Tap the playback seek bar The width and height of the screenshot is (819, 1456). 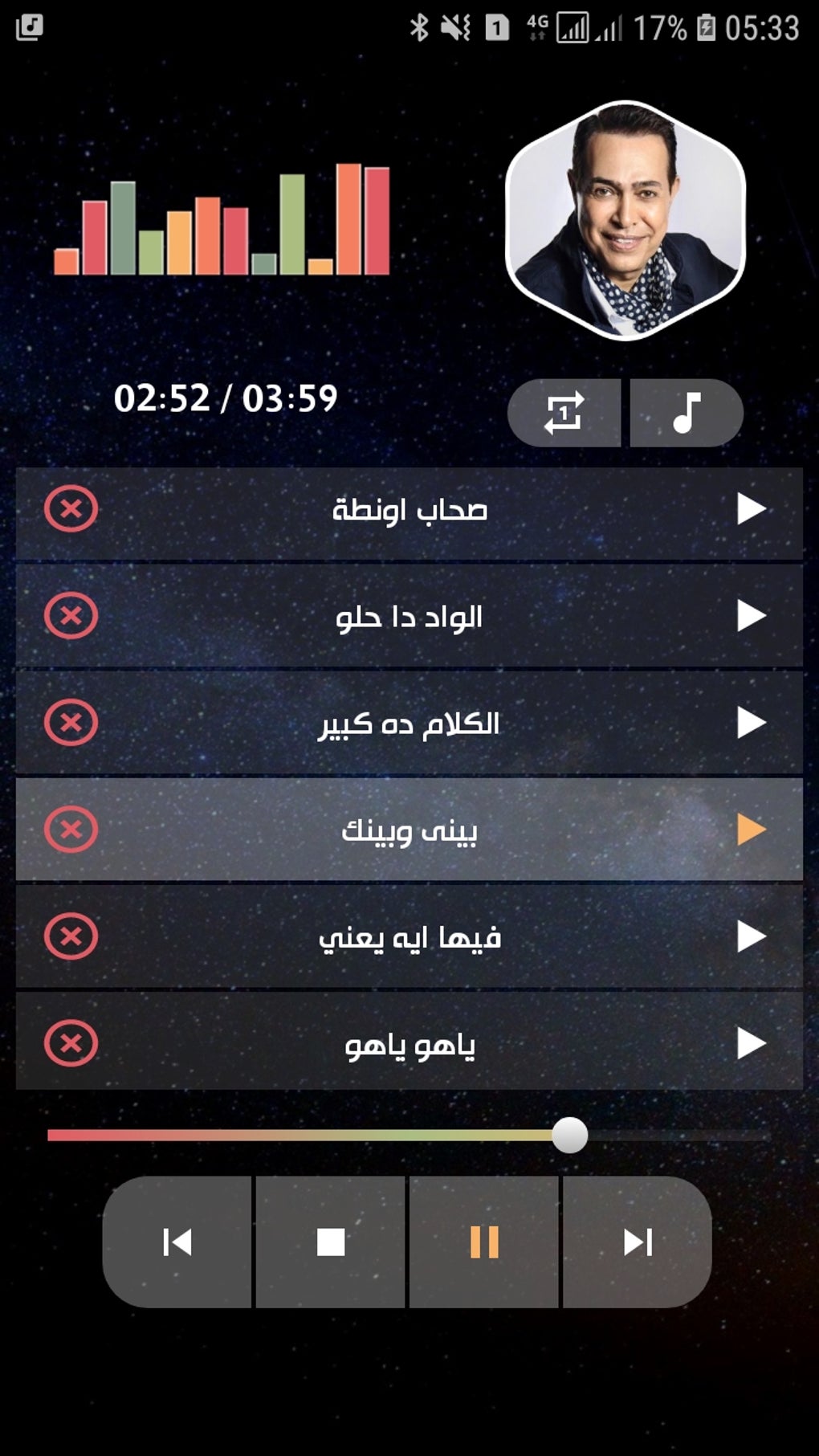409,1136
